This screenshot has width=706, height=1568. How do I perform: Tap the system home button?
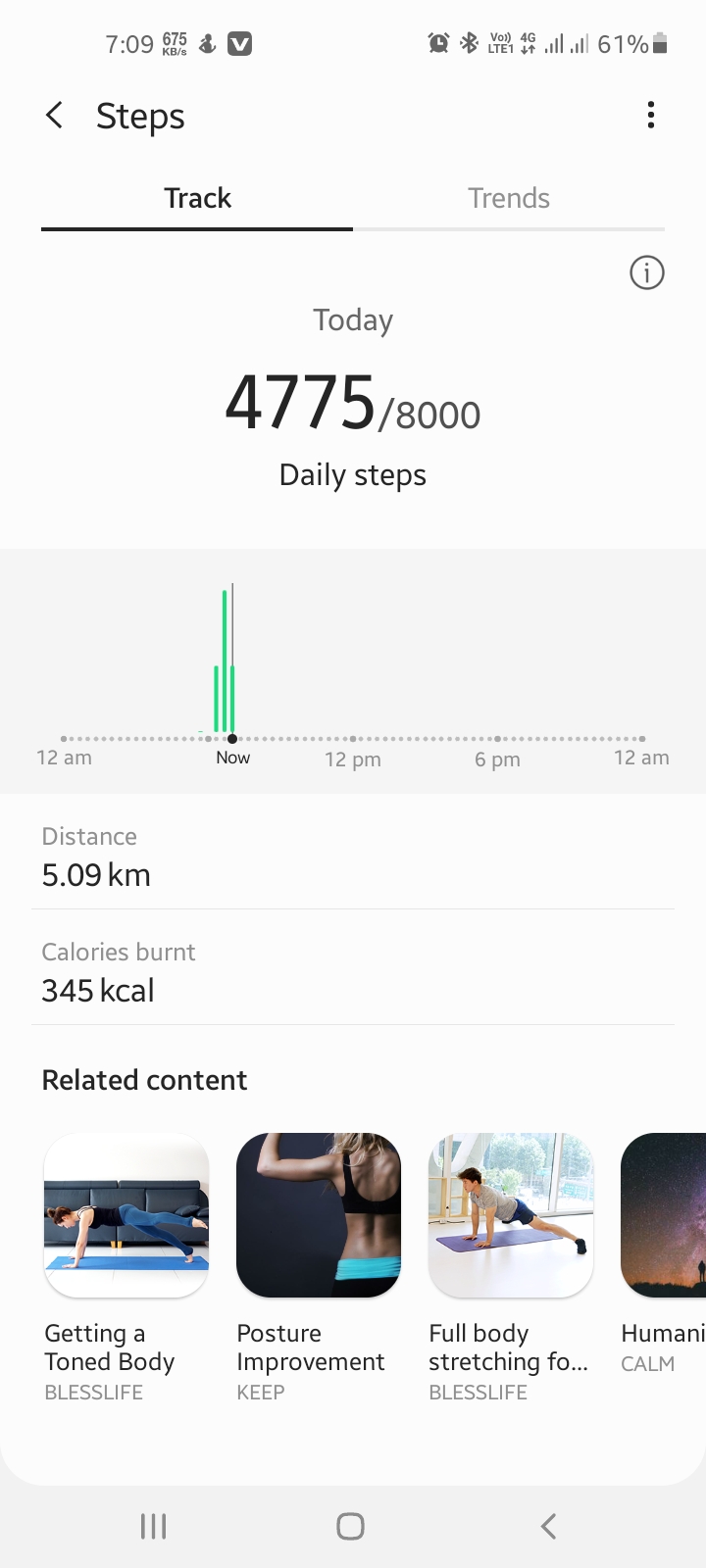click(x=351, y=1526)
